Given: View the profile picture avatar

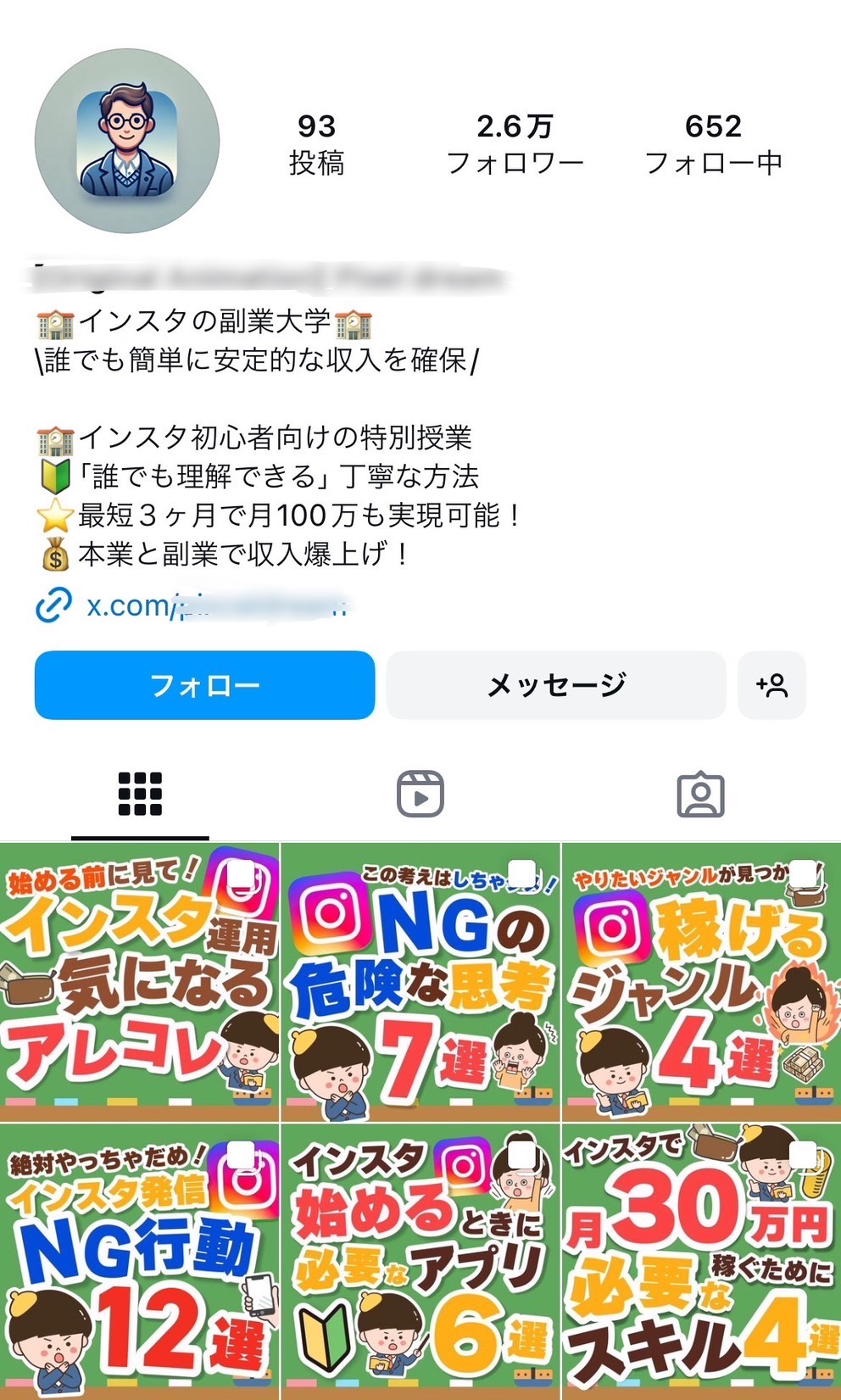Looking at the screenshot, I should (127, 141).
